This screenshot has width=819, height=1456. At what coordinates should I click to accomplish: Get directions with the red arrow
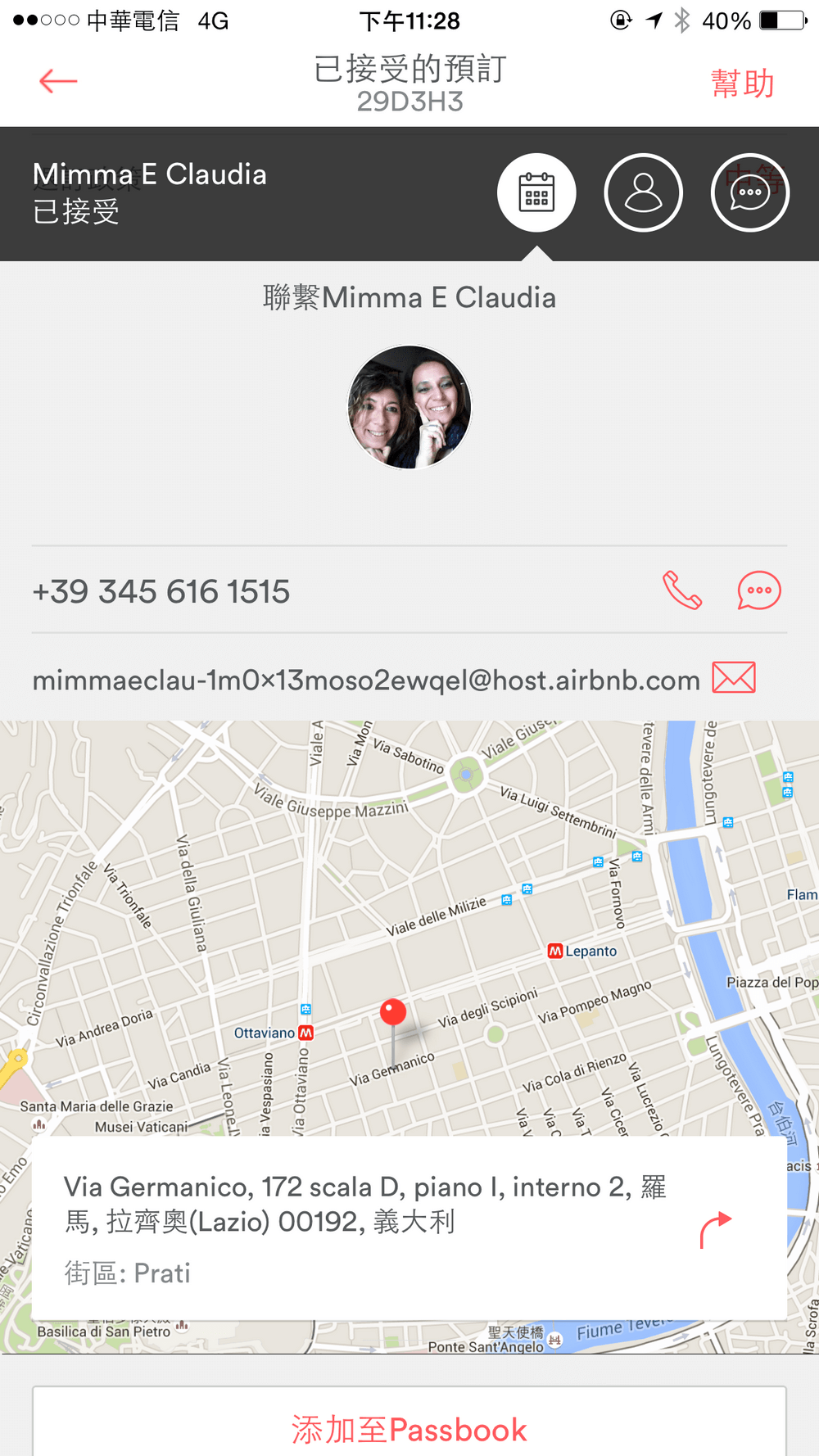tap(715, 1229)
